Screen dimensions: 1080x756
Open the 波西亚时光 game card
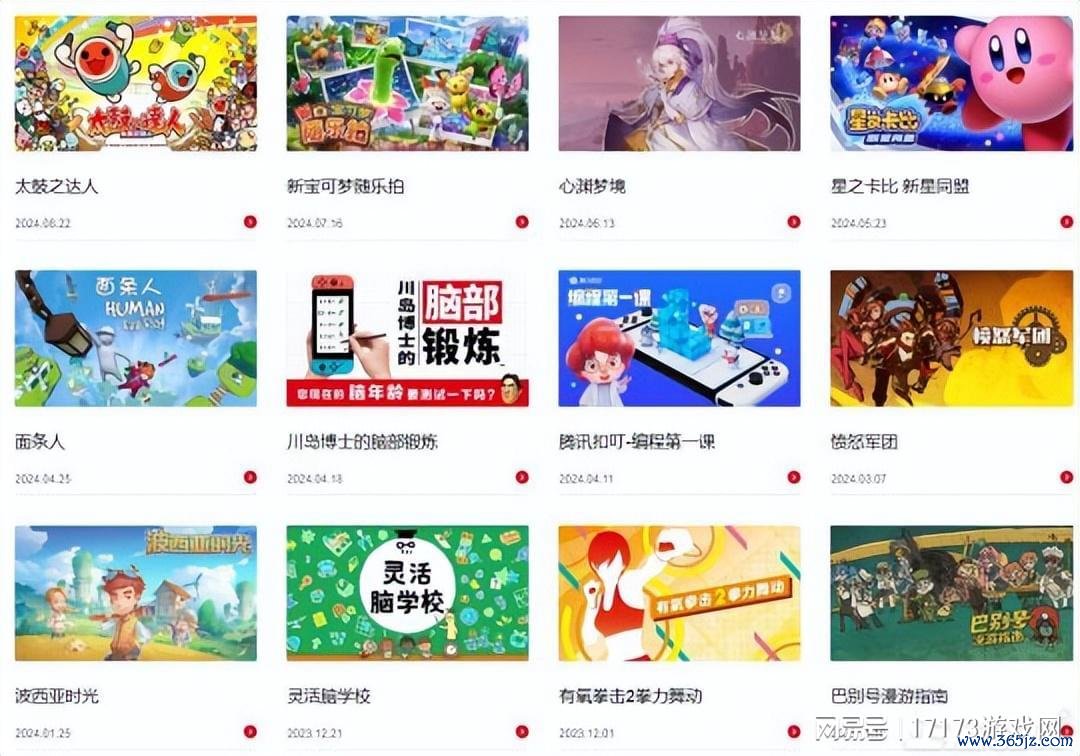(135, 593)
